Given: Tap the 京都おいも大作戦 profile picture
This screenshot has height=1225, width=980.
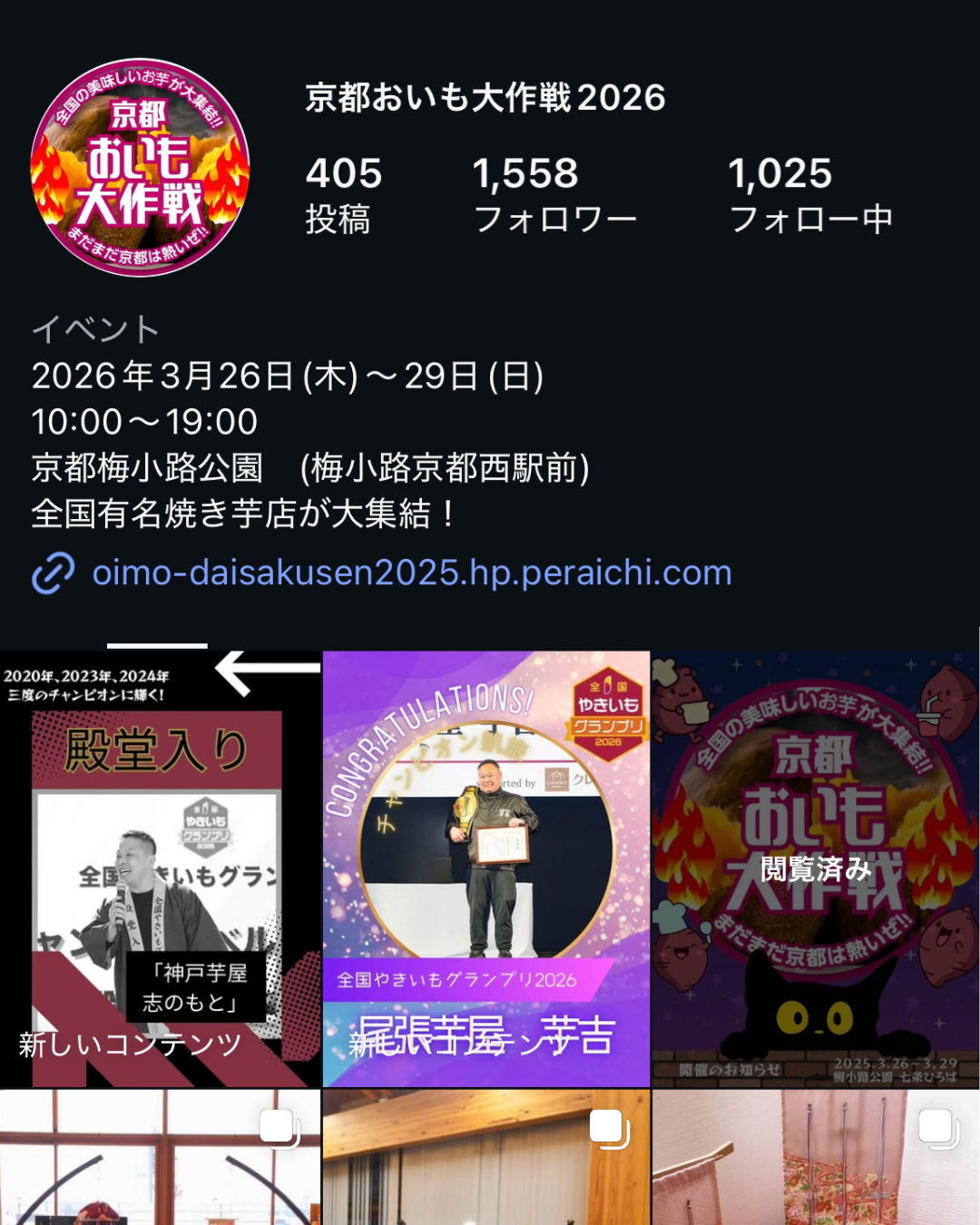Looking at the screenshot, I should click(140, 168).
